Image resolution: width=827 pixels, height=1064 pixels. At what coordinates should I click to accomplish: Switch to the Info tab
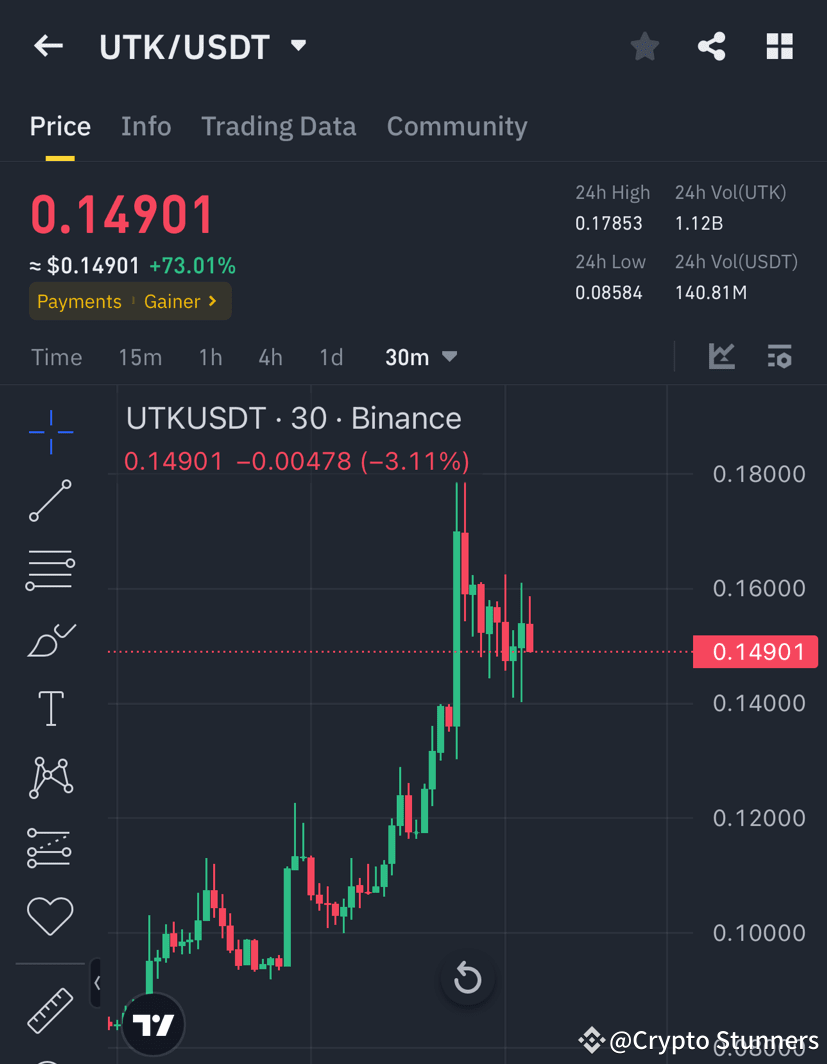(146, 126)
